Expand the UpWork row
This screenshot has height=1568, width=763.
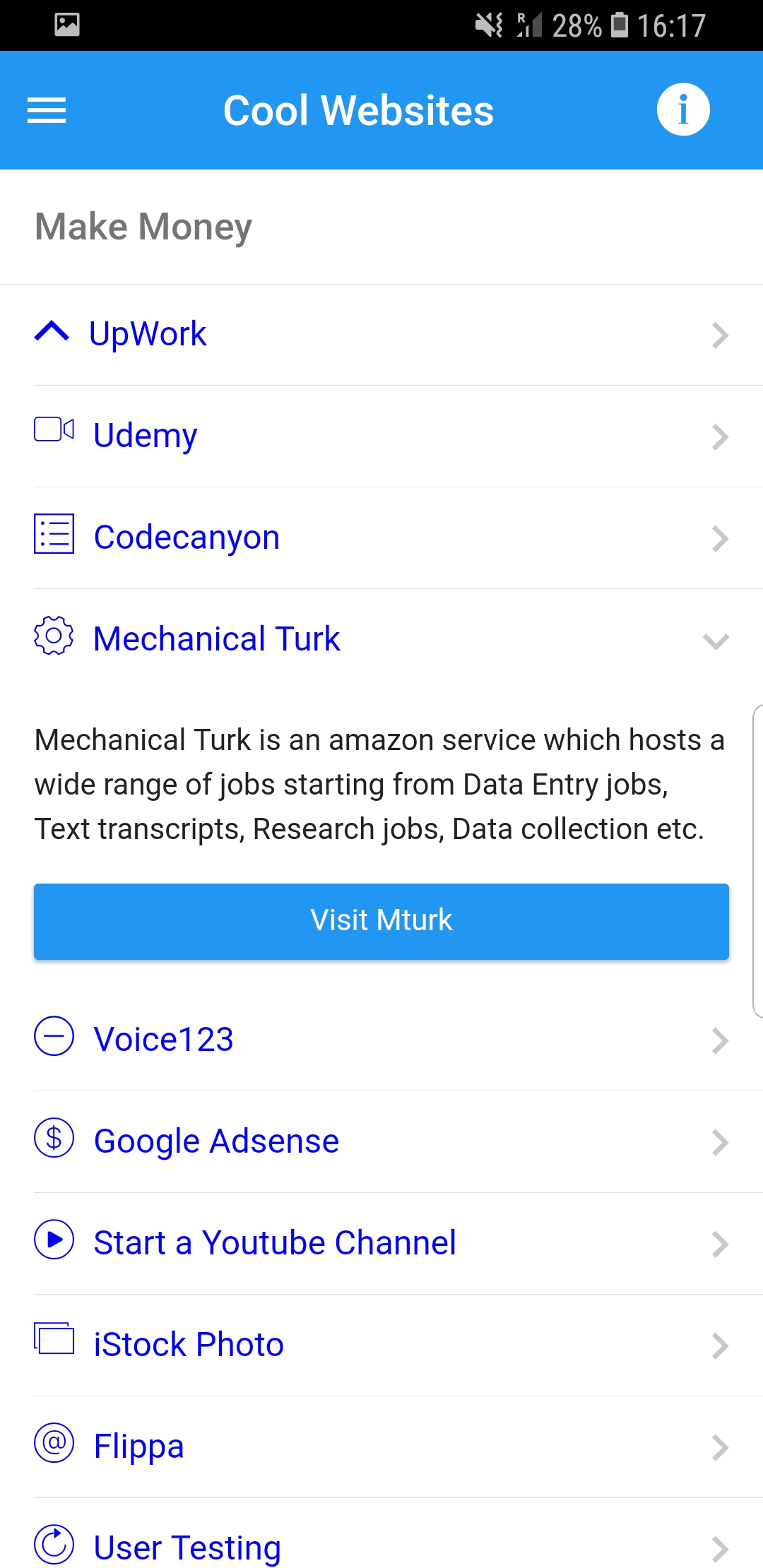381,335
